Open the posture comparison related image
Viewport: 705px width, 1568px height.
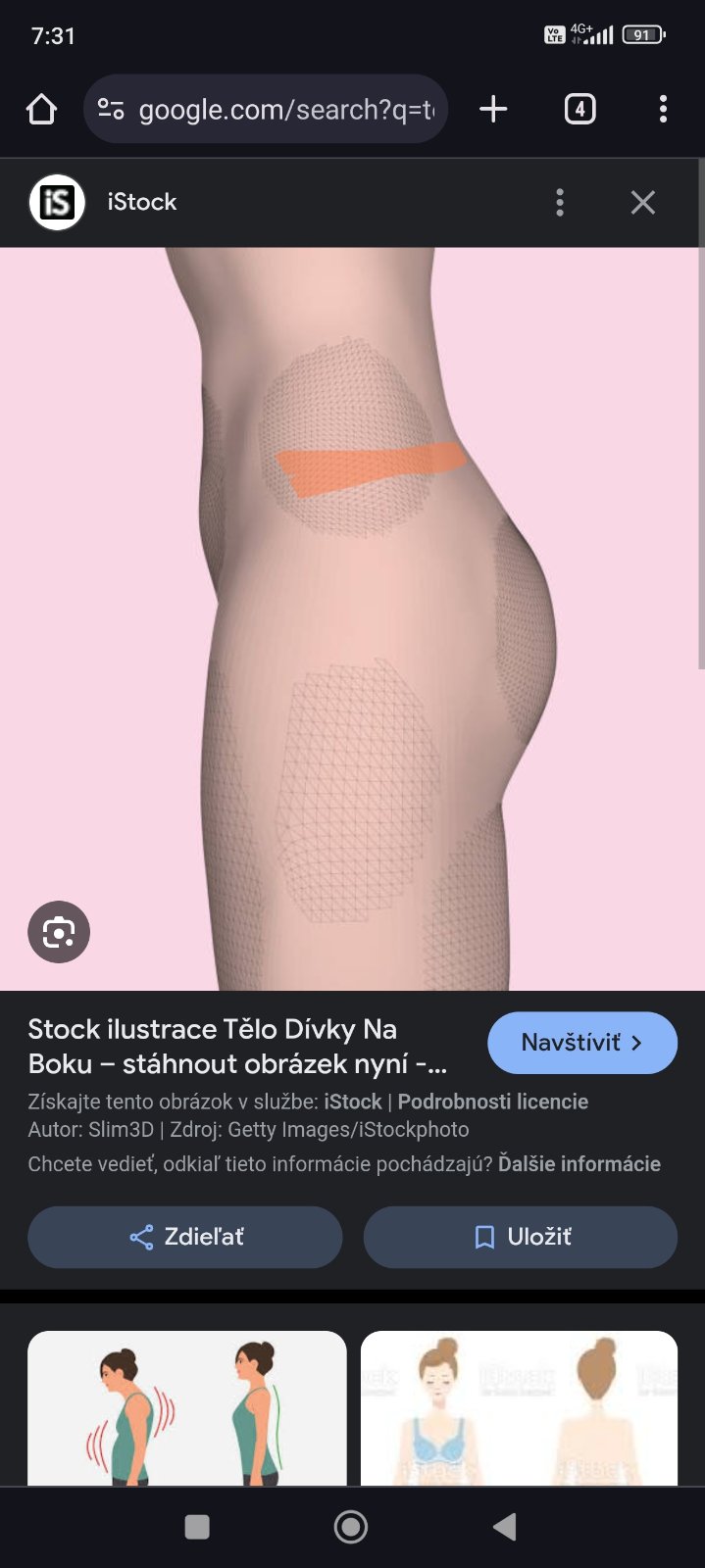[187, 1407]
